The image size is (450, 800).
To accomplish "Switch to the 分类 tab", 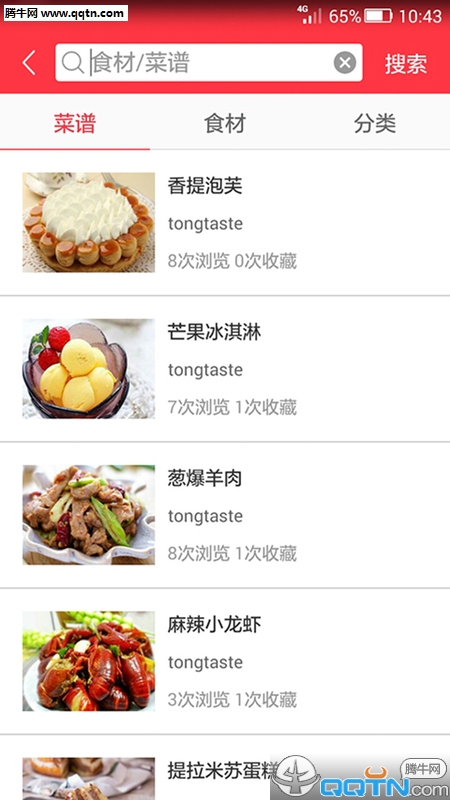I will (375, 123).
